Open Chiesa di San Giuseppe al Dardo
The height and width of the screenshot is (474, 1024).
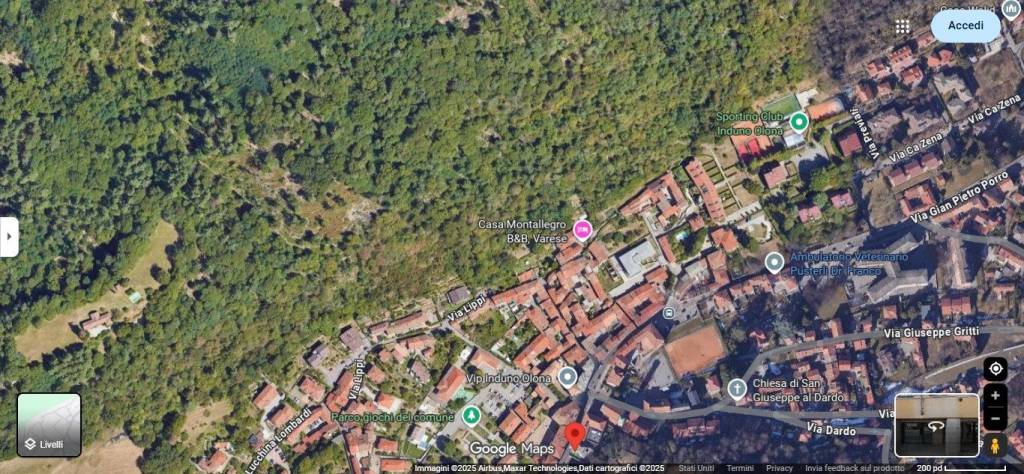pos(737,389)
